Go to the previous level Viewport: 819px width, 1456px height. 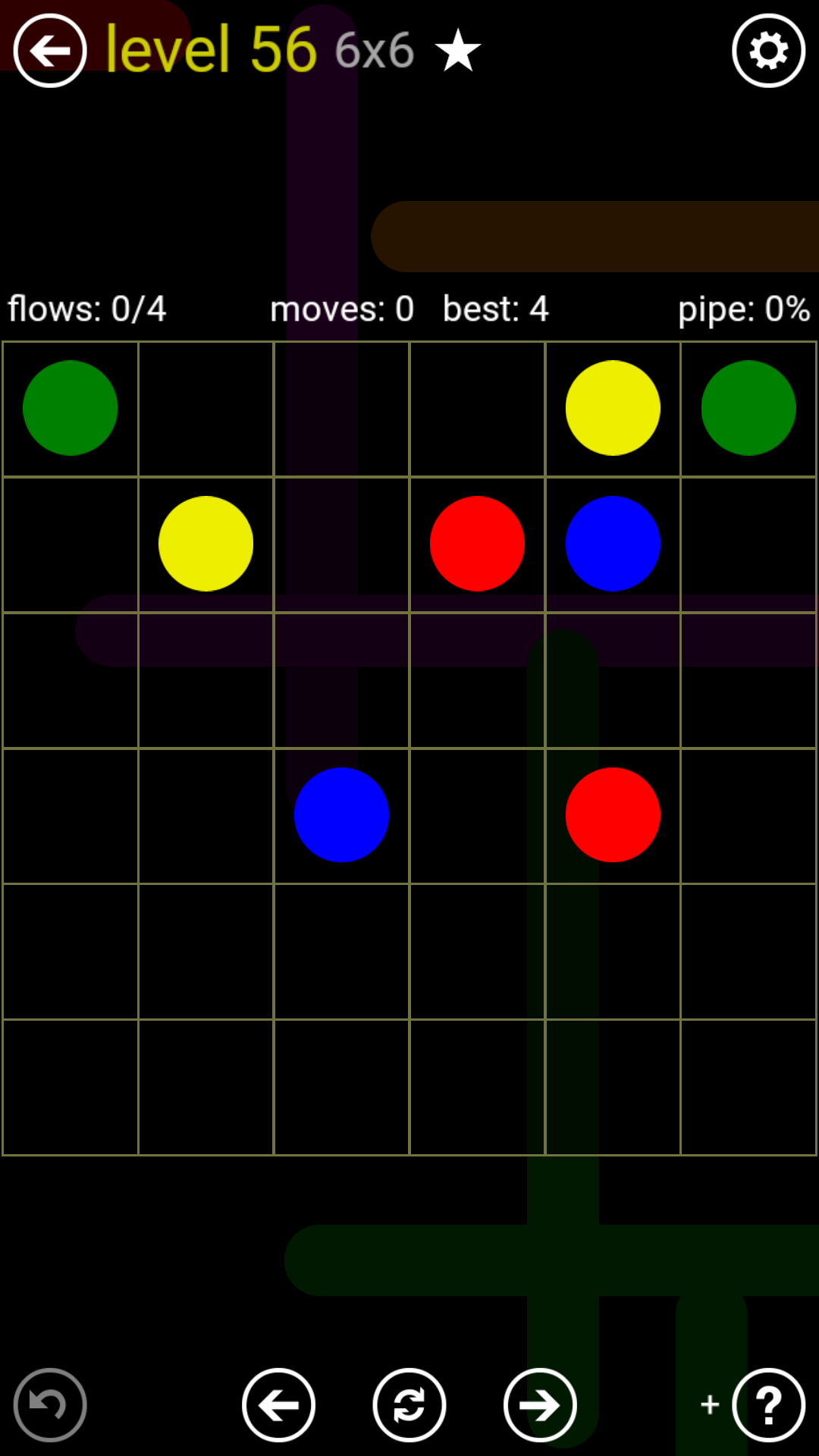(x=278, y=1405)
